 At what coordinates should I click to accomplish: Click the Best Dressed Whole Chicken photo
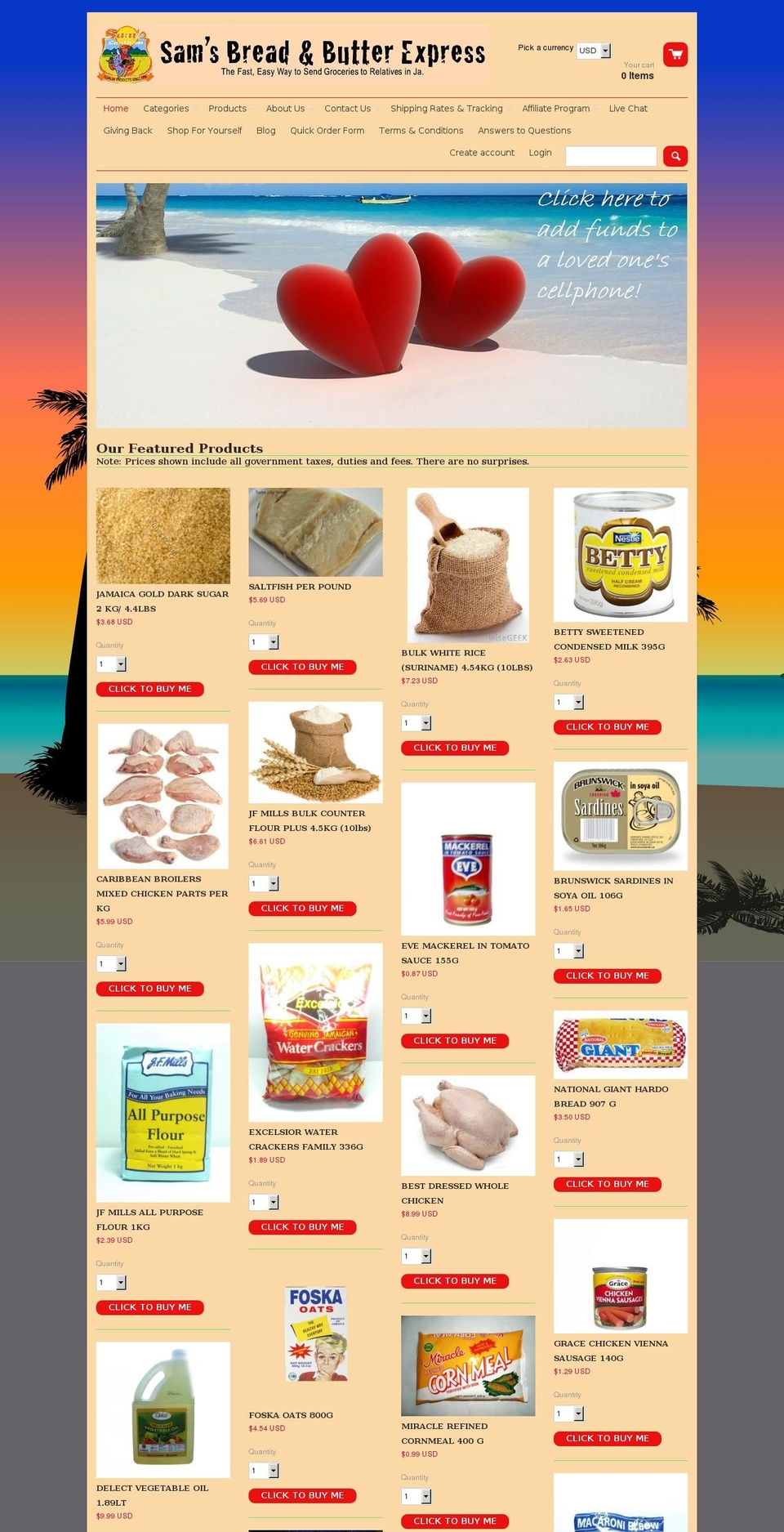(x=468, y=1125)
